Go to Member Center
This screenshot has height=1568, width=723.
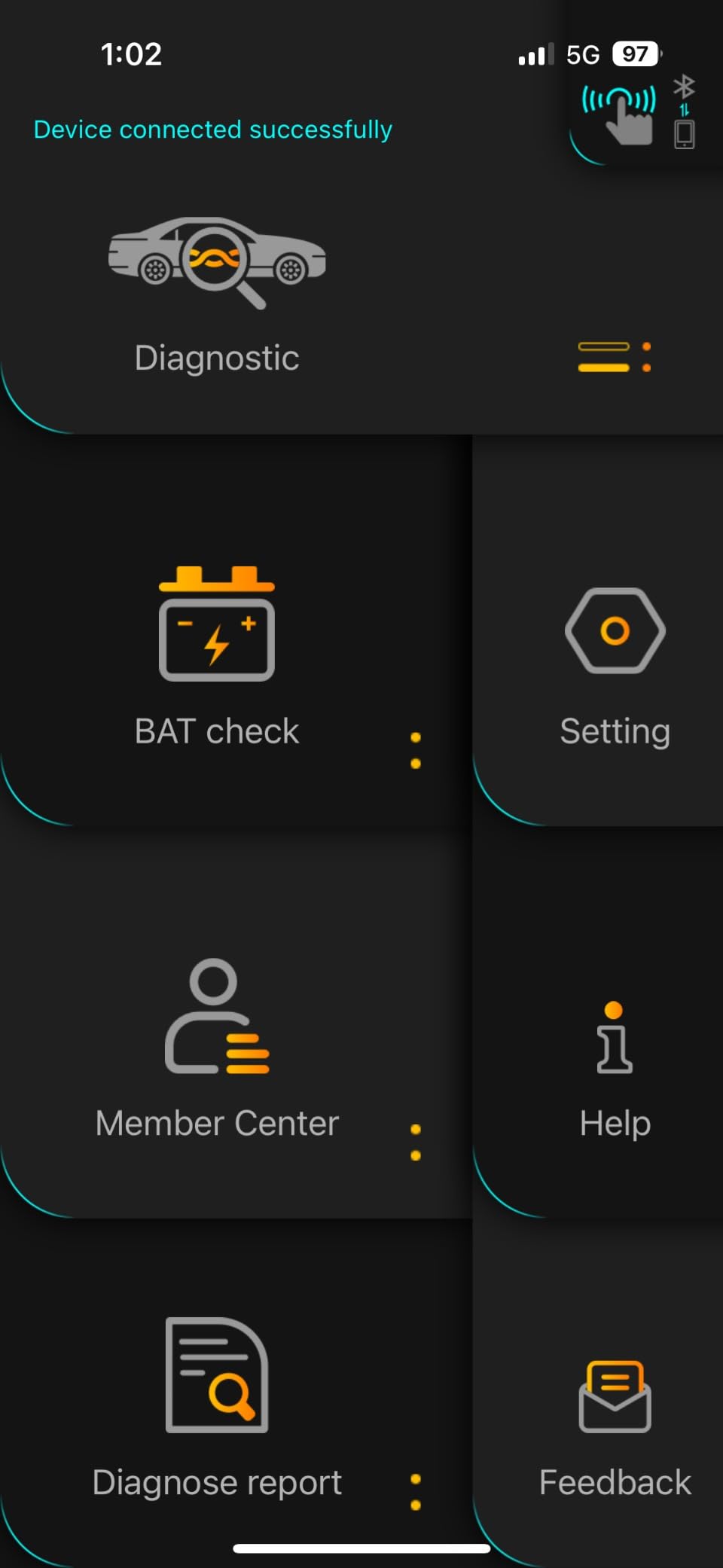tap(217, 1048)
